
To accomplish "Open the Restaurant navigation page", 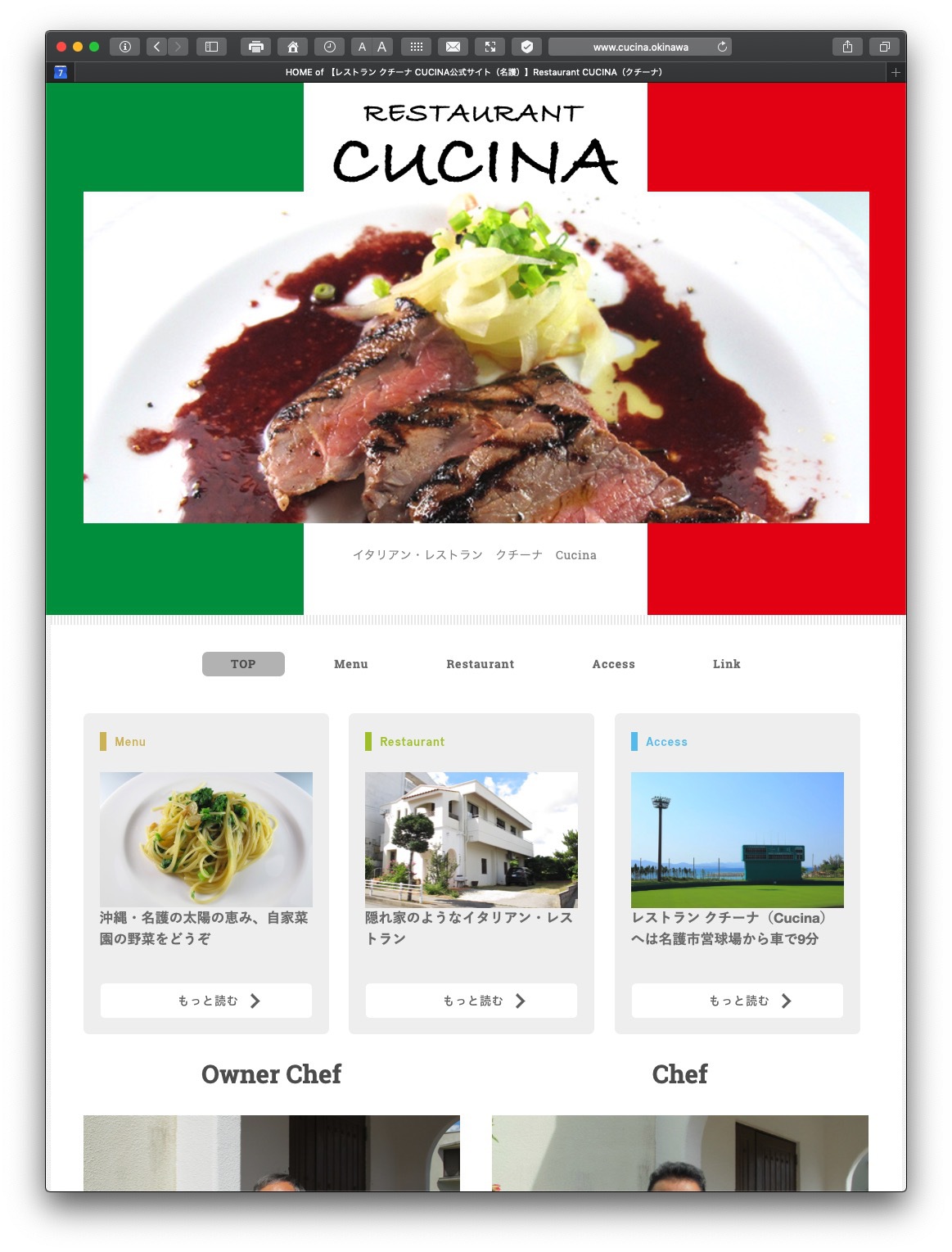I will [480, 664].
